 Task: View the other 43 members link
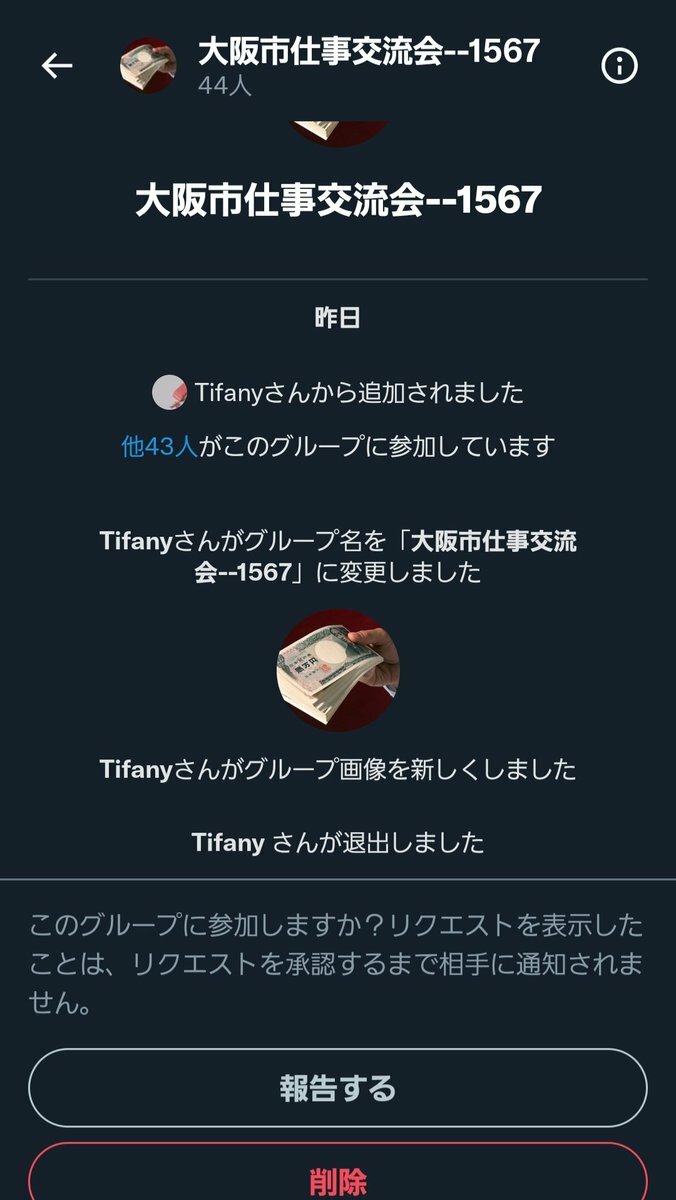[159, 446]
